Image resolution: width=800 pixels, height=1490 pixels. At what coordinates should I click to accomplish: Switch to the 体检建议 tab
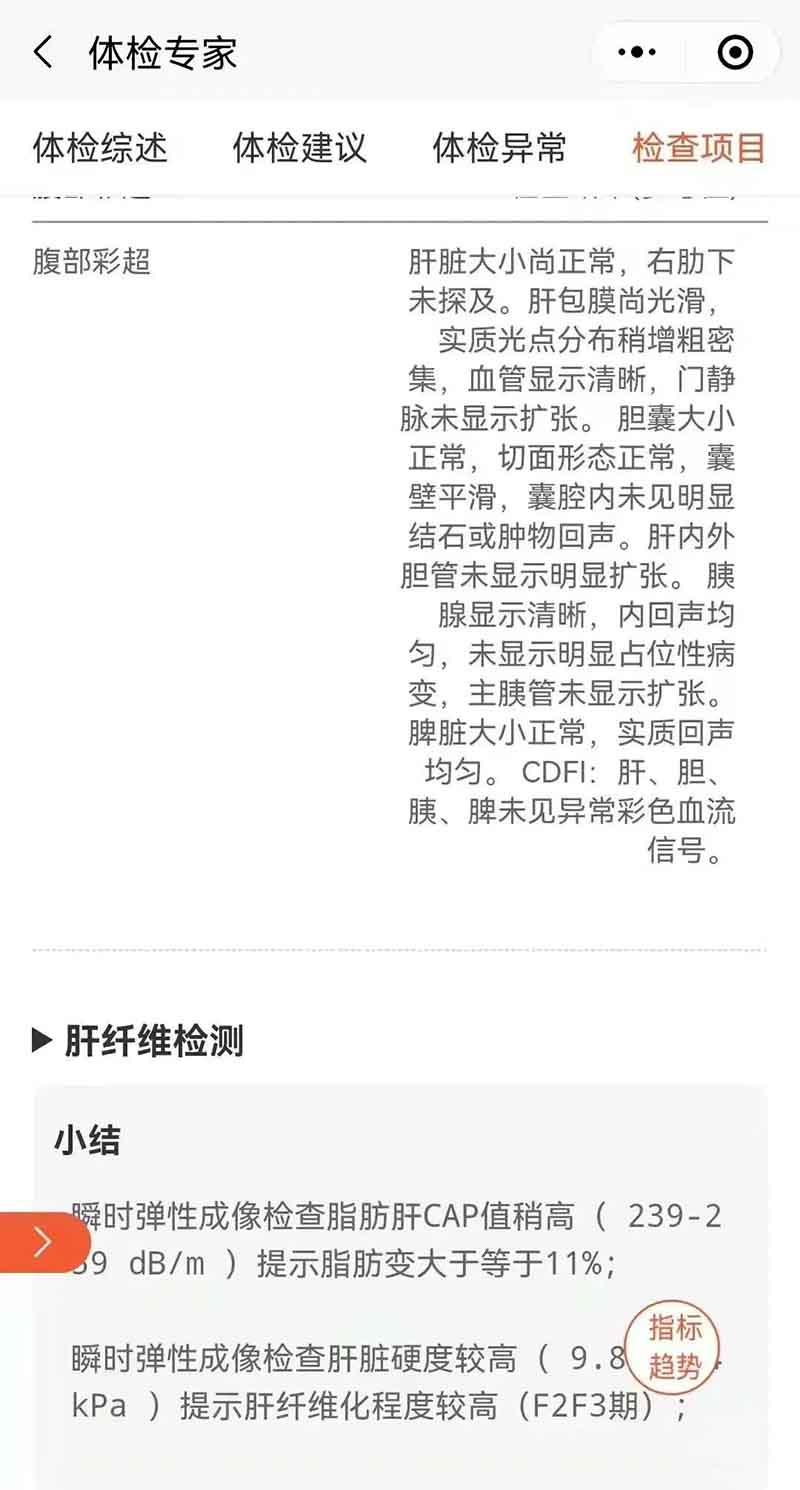[300, 148]
